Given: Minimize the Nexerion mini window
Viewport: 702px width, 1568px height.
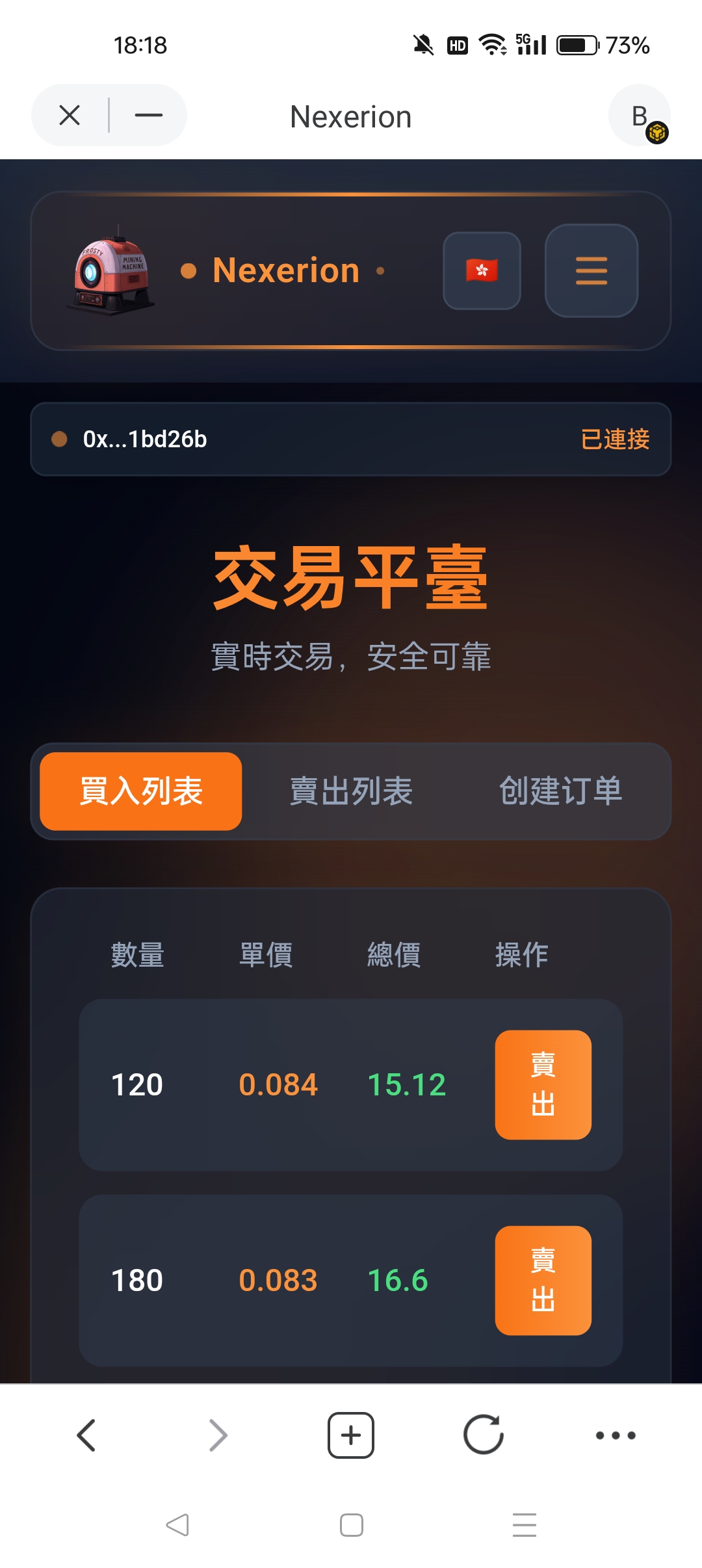Looking at the screenshot, I should (149, 116).
